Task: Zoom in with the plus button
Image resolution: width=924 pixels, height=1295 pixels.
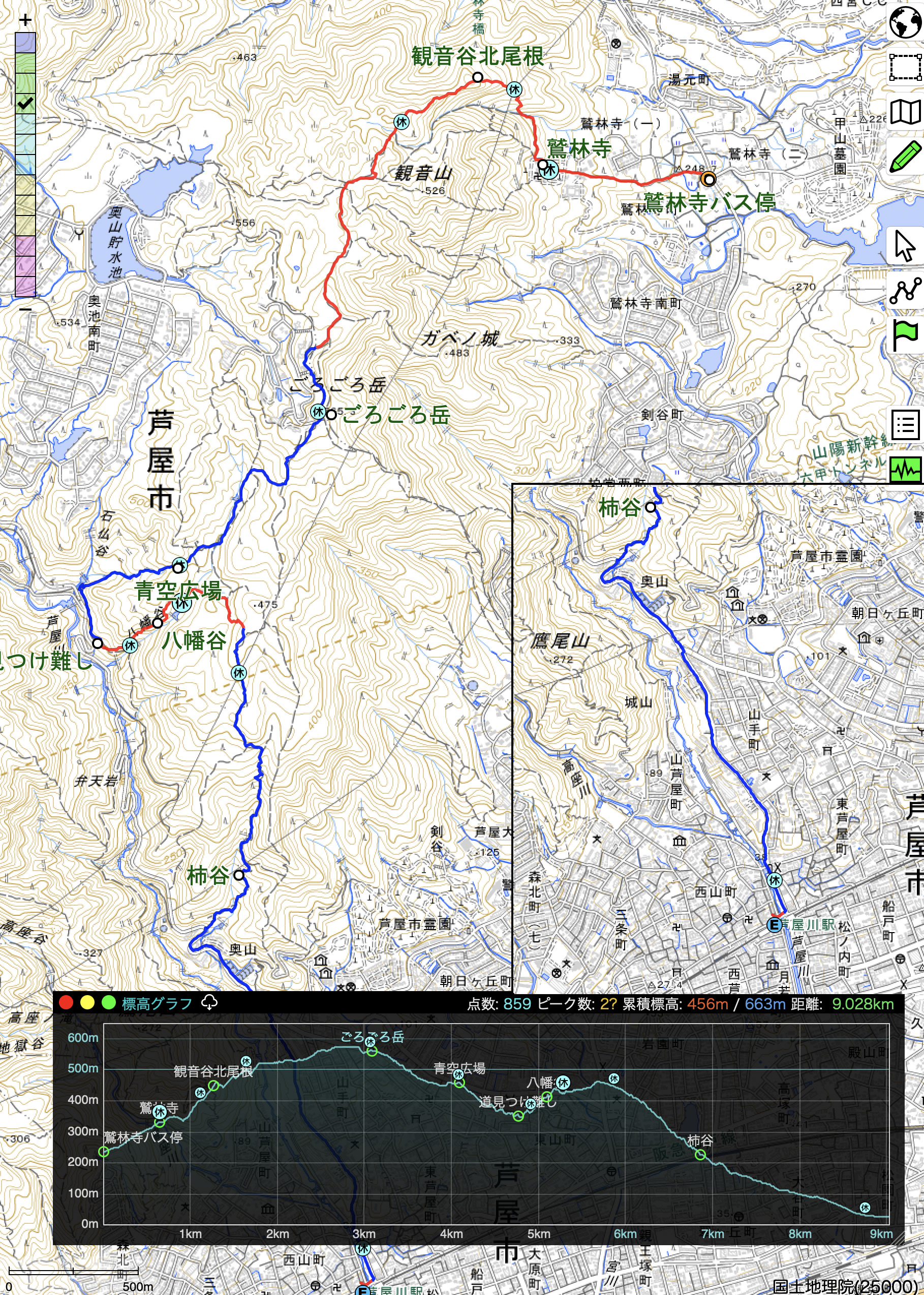Action: coord(25,20)
